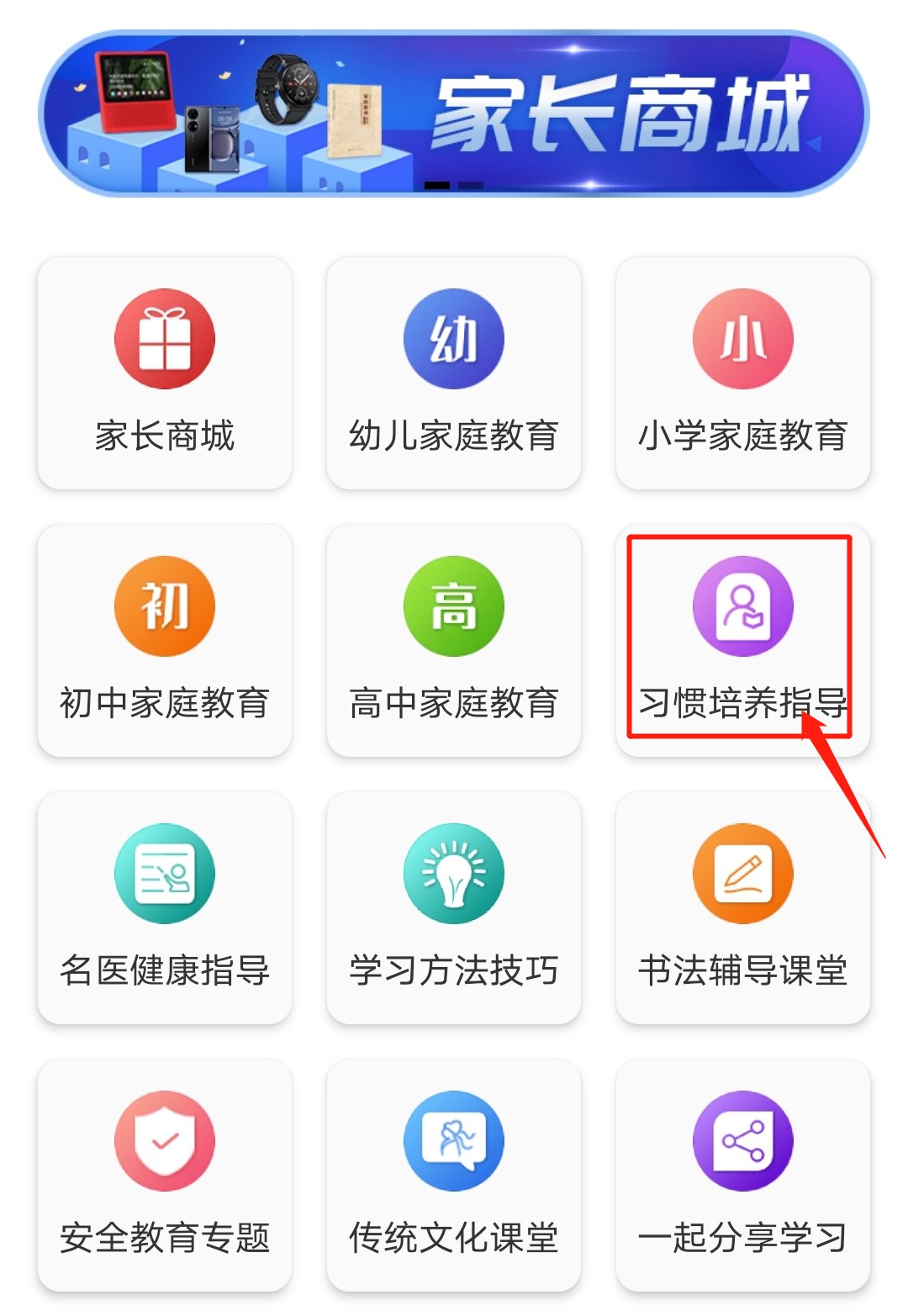Open 幼儿家庭教育 section
This screenshot has width=908, height=1316.
click(x=454, y=373)
